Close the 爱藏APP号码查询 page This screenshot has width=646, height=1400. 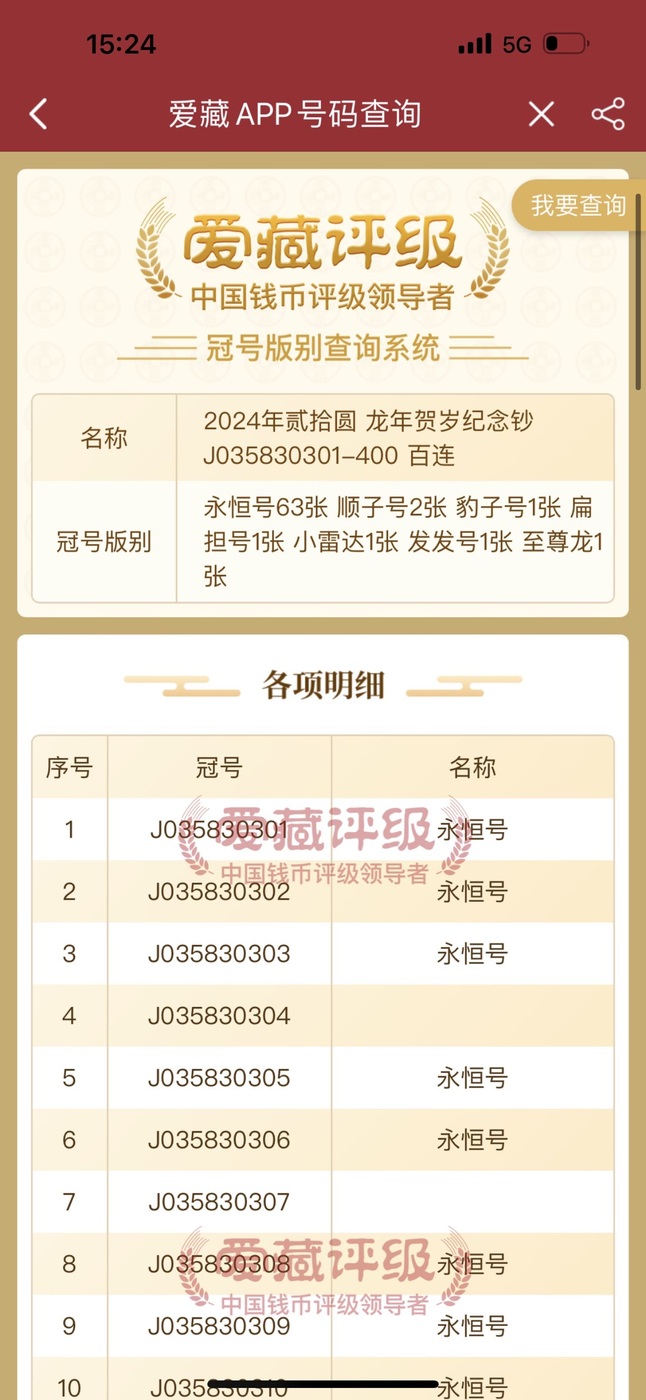tap(541, 114)
